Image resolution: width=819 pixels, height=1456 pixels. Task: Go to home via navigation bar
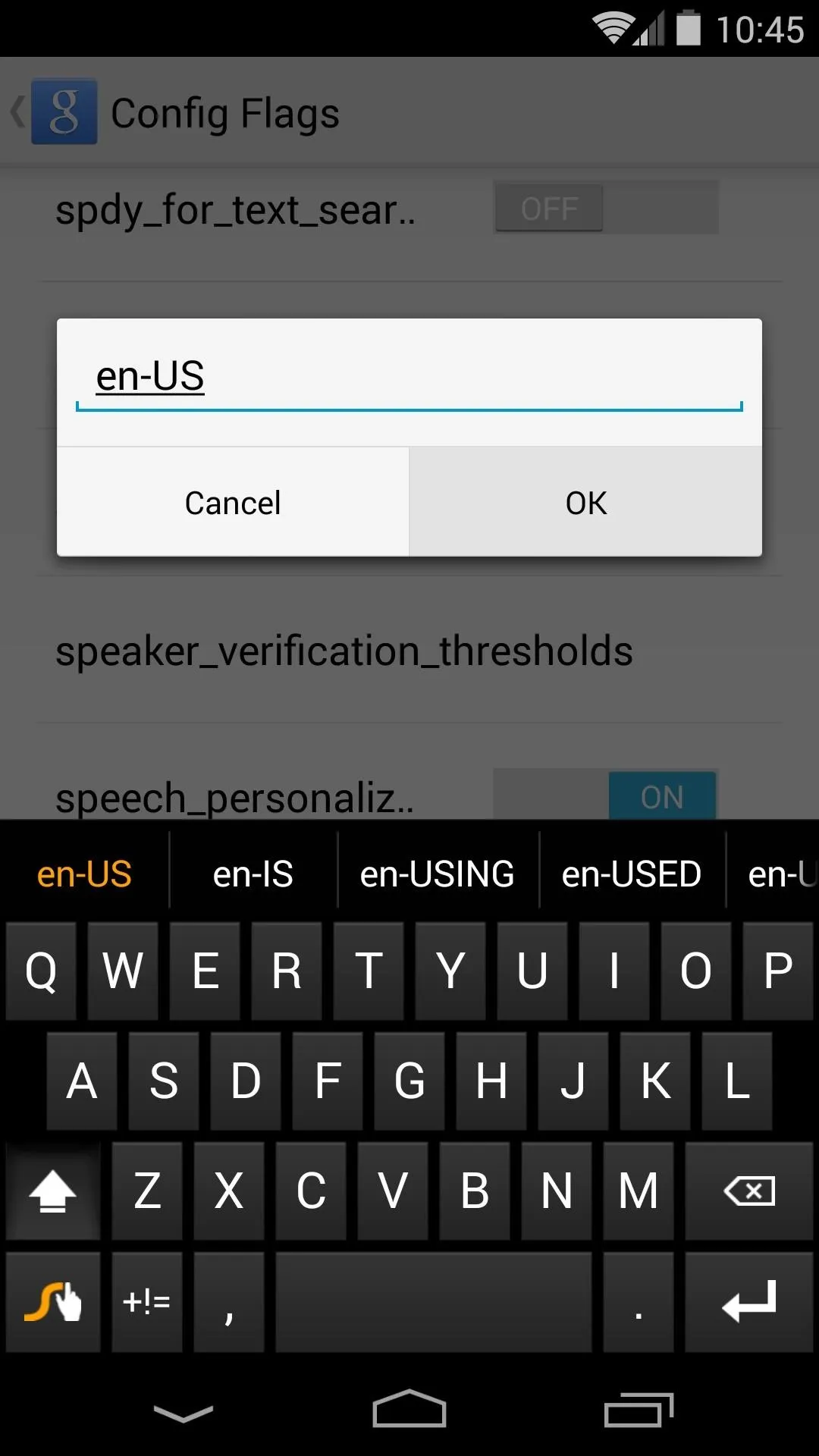click(409, 1410)
